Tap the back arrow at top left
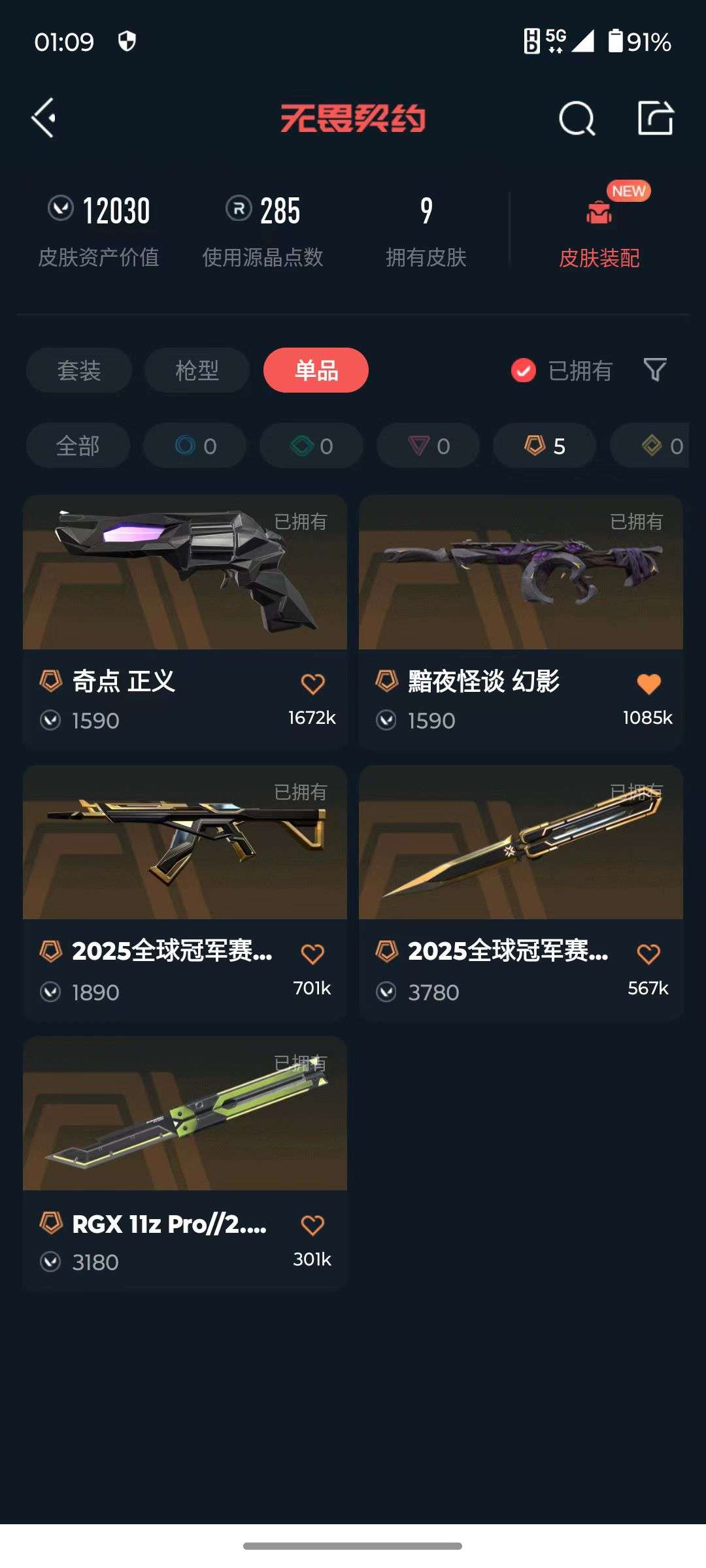 pyautogui.click(x=43, y=119)
